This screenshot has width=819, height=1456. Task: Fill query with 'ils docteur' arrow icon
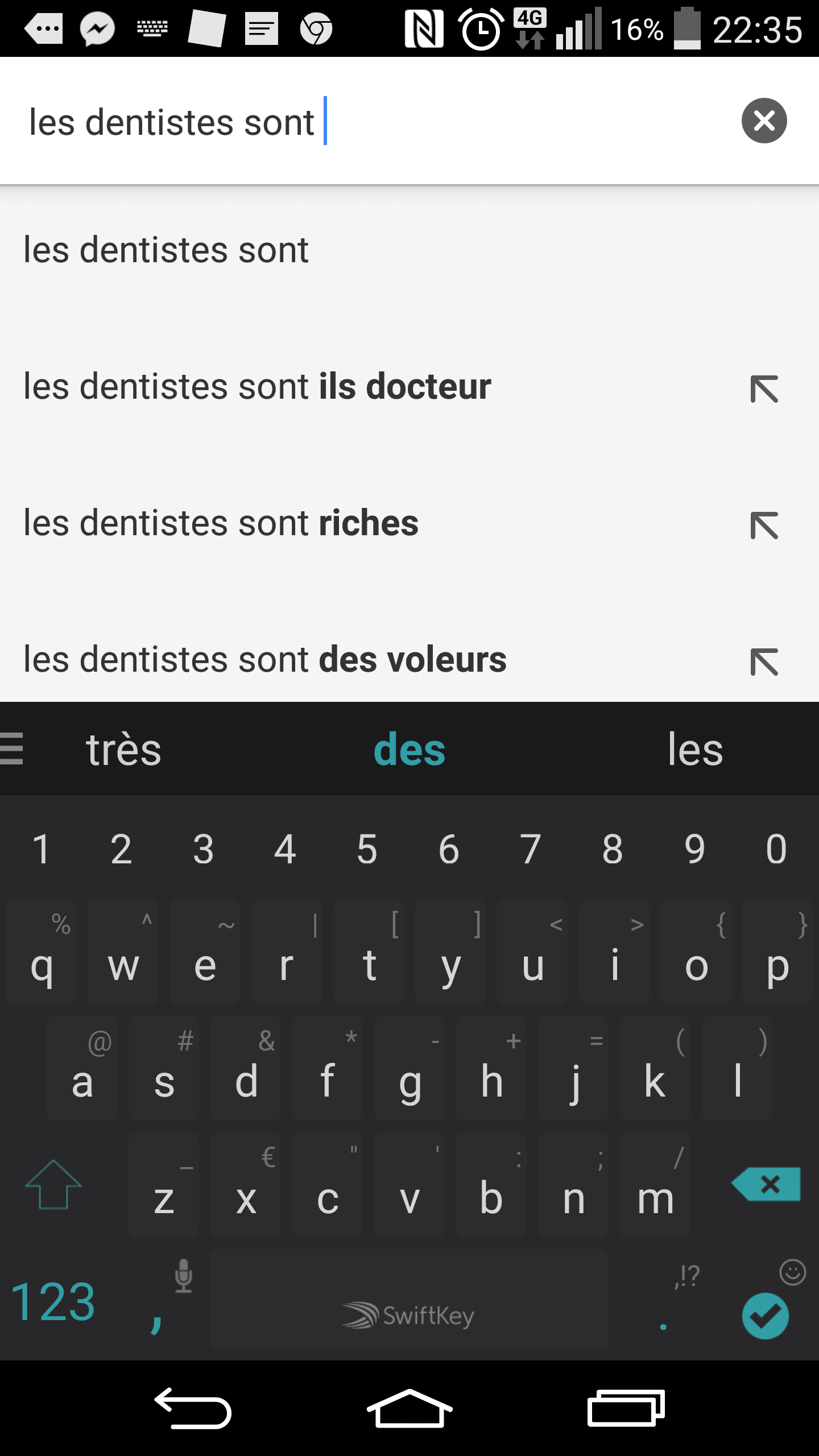(x=764, y=389)
